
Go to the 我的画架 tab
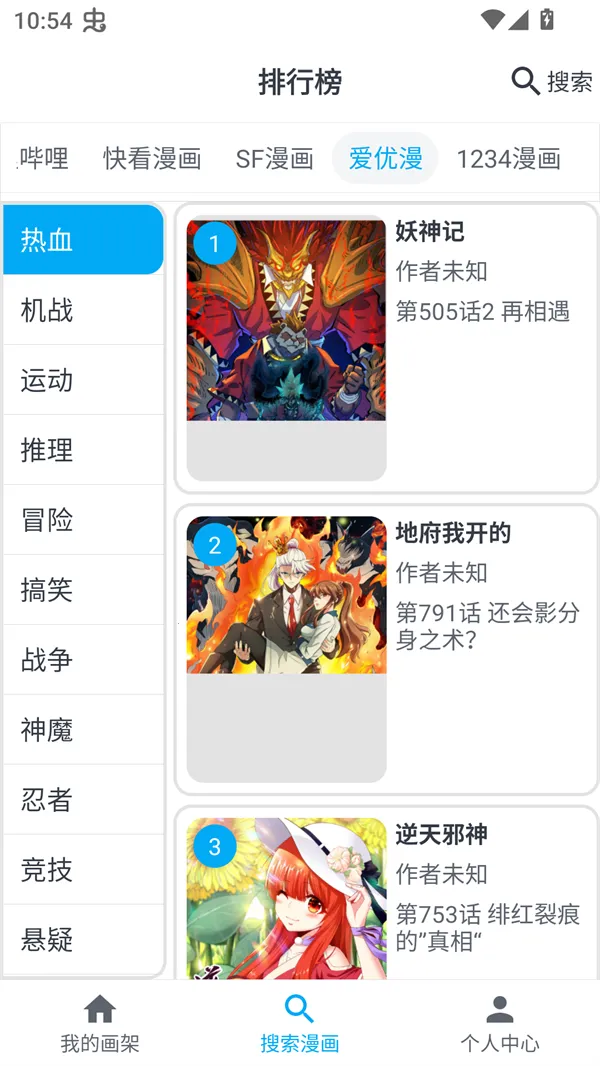(100, 1024)
